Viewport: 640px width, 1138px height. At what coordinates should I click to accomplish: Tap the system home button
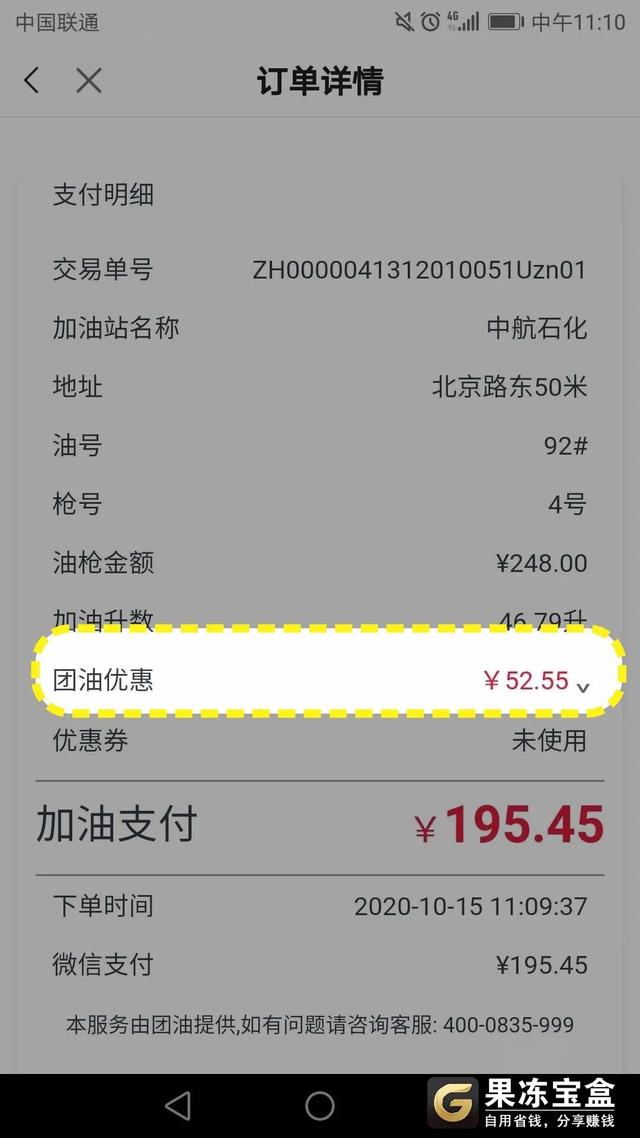320,1105
